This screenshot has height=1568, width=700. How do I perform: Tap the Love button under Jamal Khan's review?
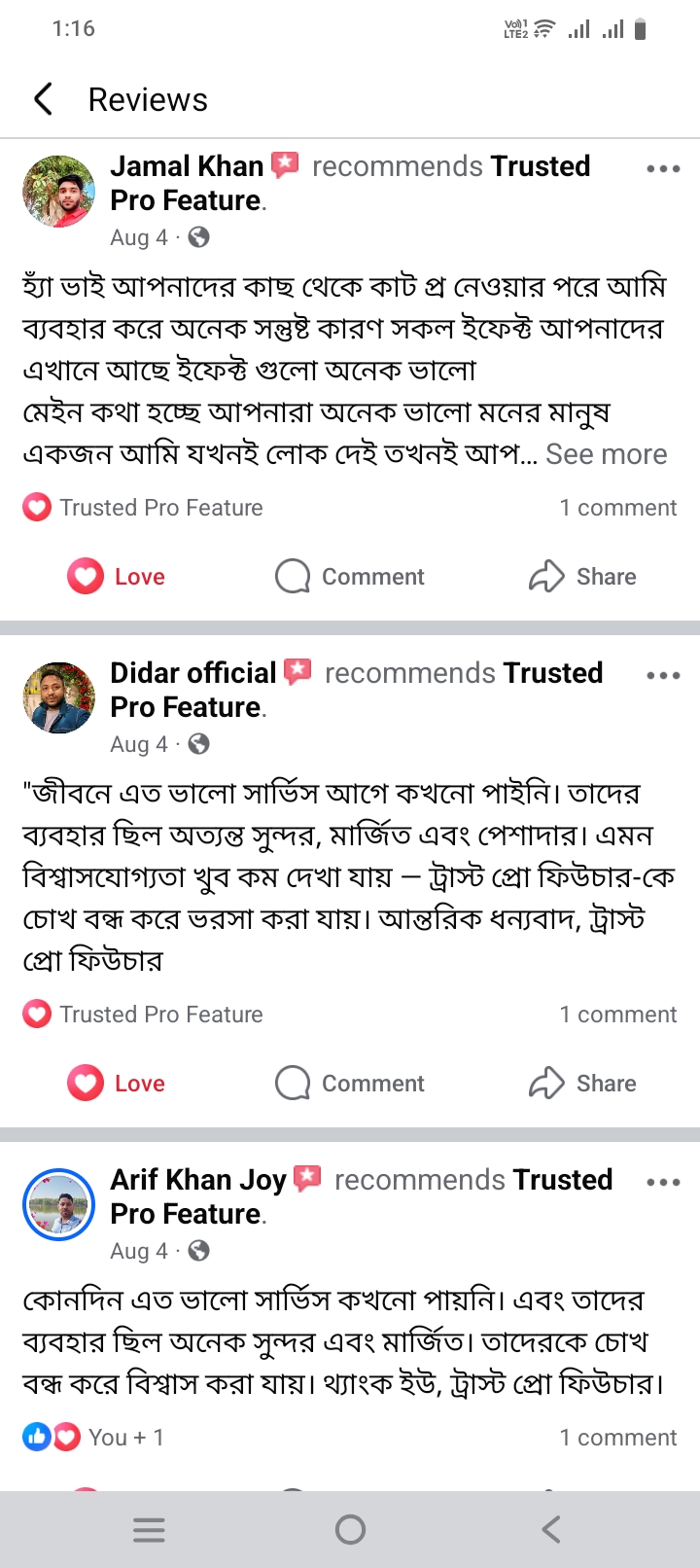(117, 577)
